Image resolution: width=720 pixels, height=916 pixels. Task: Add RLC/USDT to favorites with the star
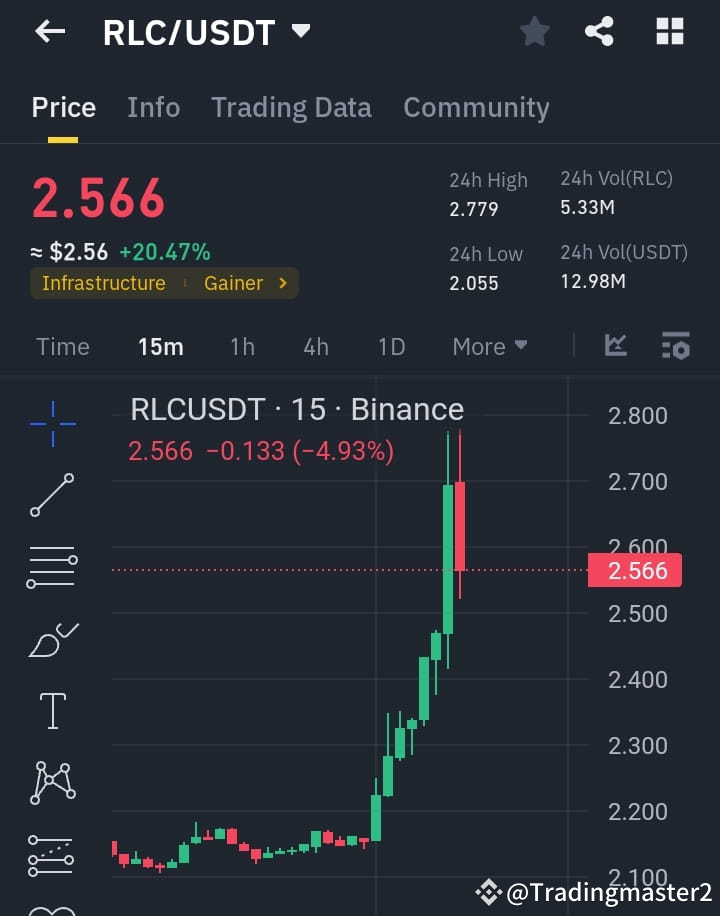pos(535,32)
